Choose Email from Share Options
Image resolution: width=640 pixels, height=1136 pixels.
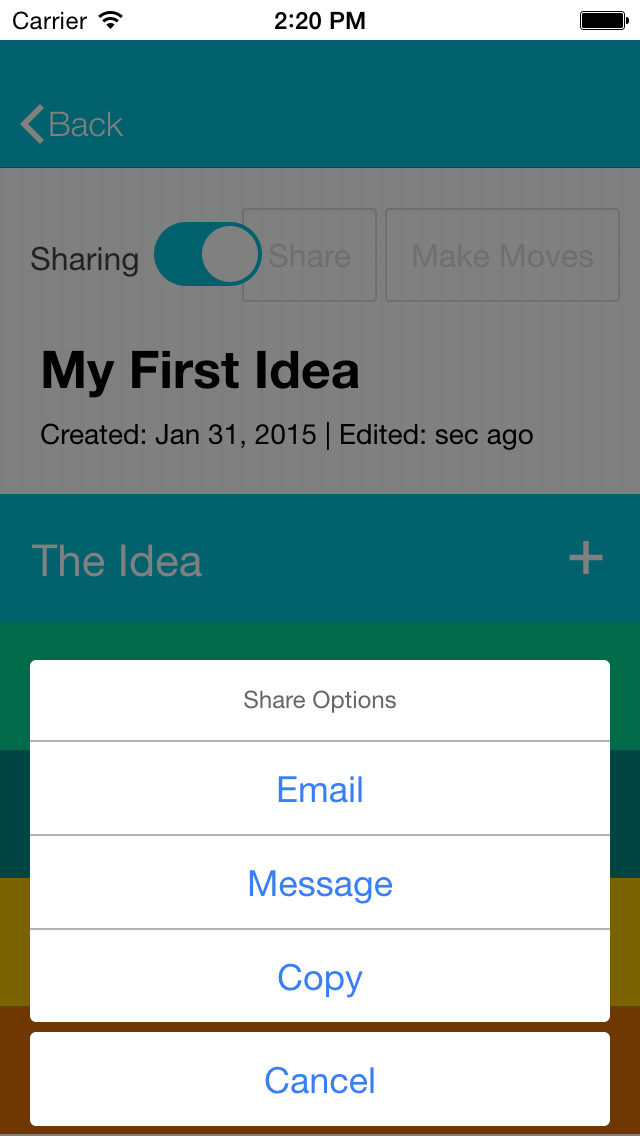(320, 789)
